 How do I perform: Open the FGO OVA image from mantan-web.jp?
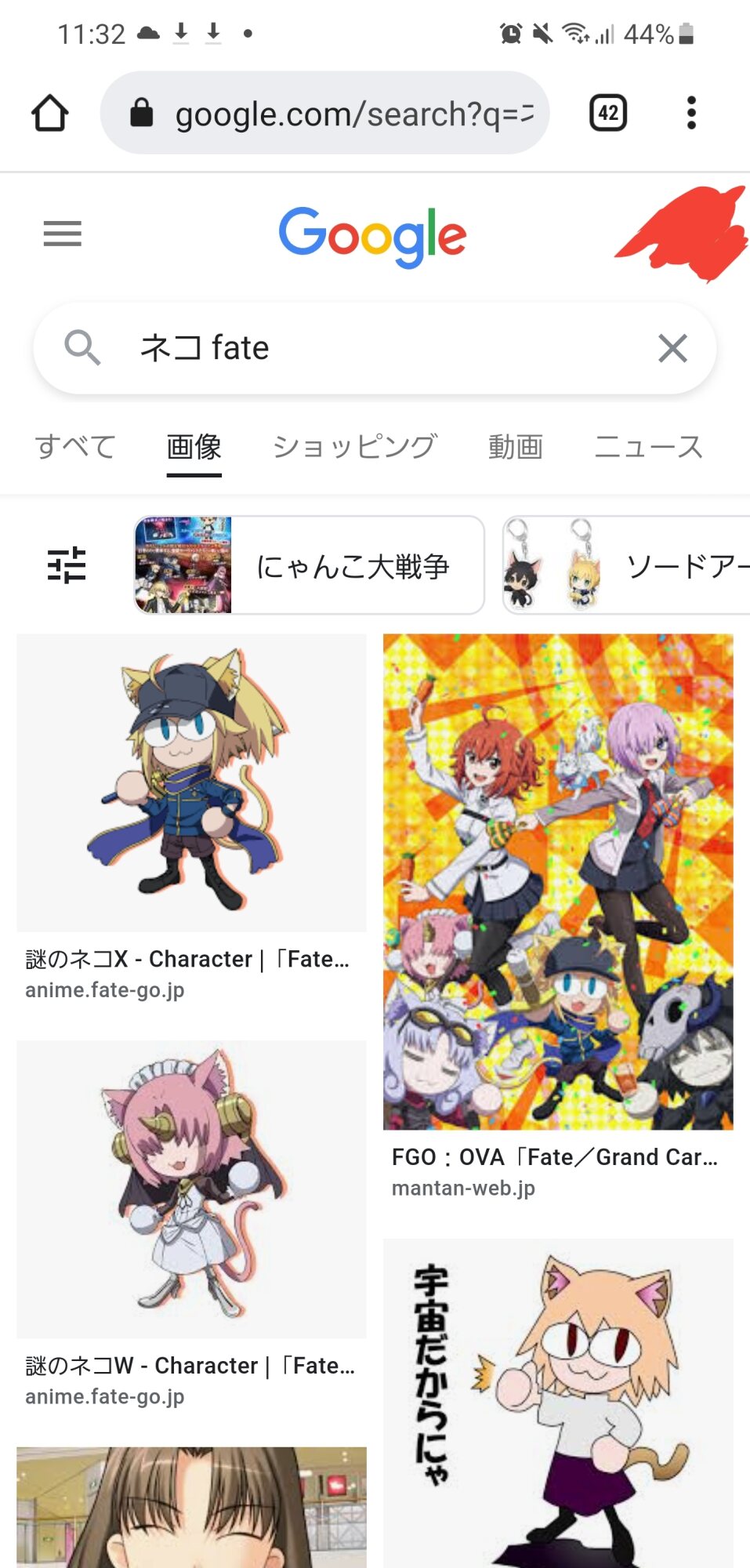558,881
